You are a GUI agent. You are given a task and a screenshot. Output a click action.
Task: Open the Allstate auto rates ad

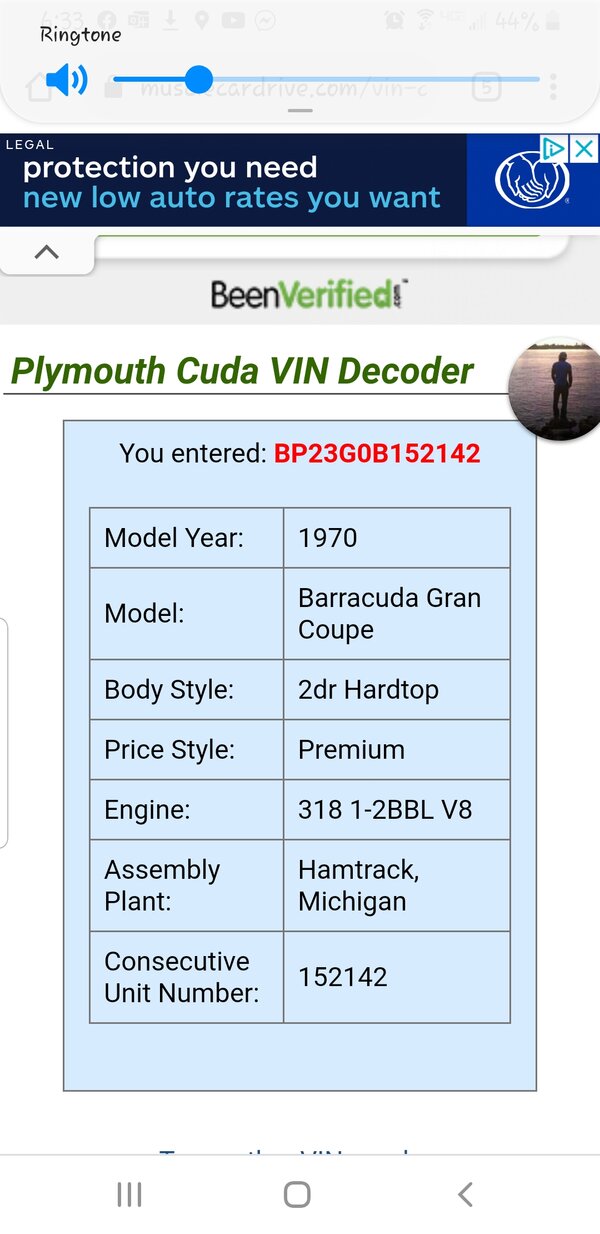click(232, 182)
